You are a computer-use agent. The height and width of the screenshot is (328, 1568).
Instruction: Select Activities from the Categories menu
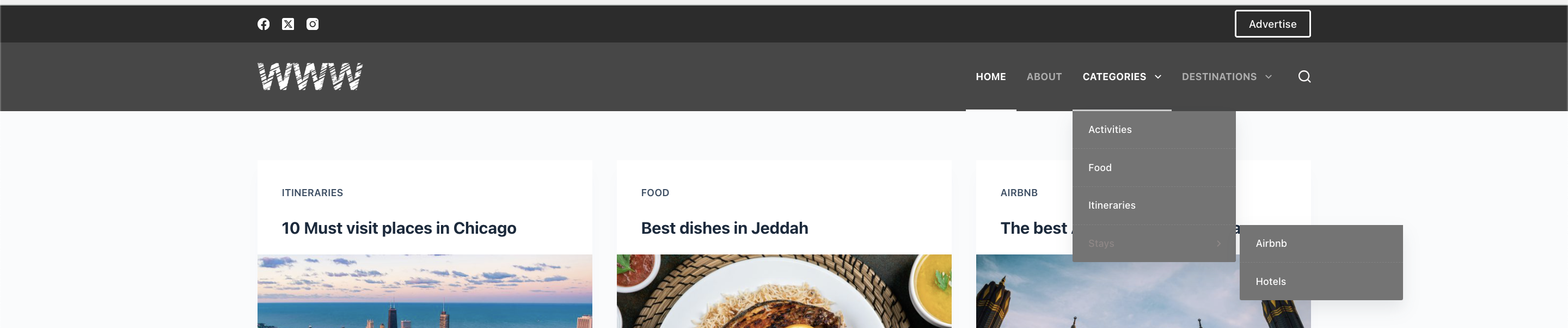point(1110,129)
